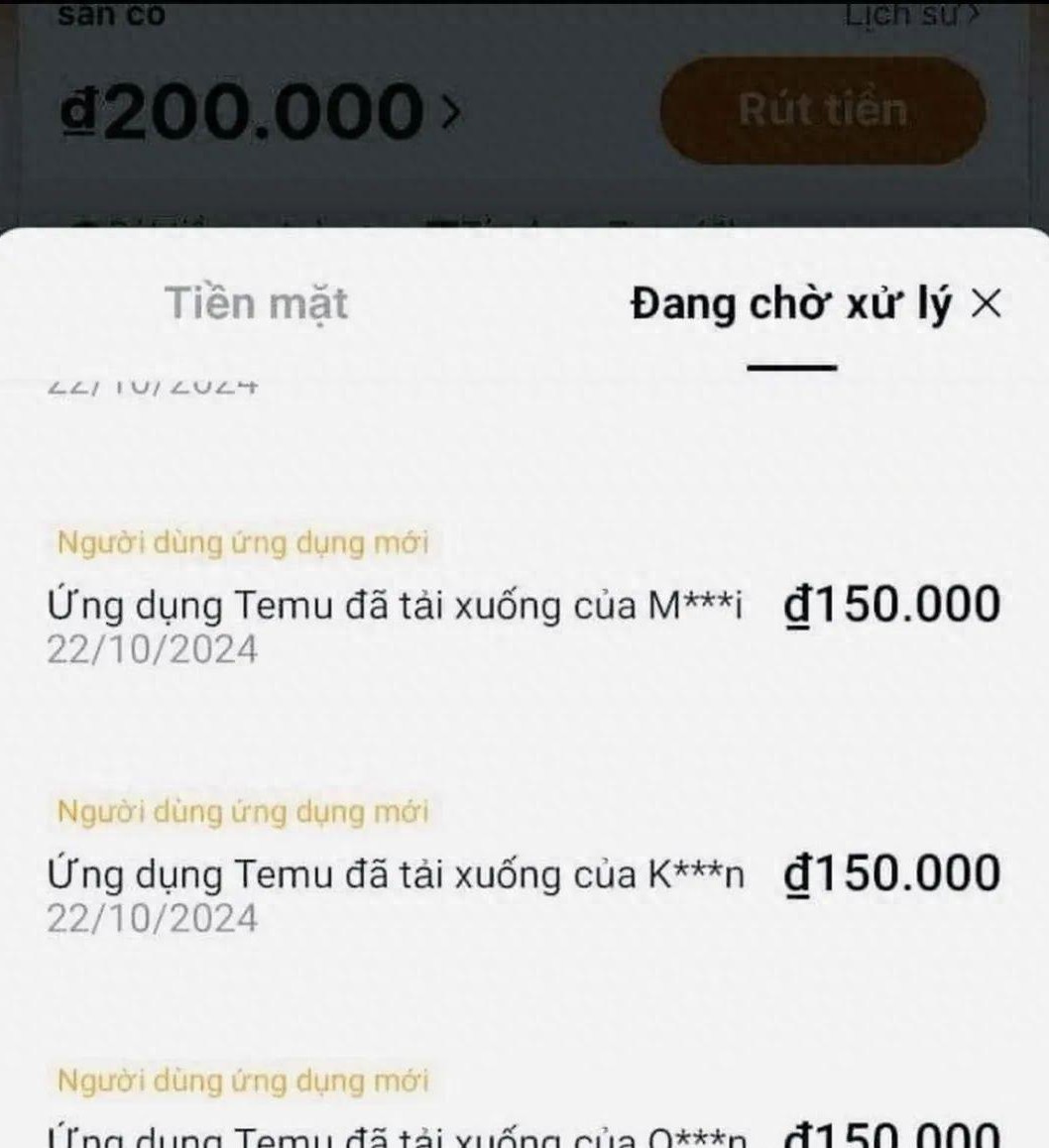Close the pending transactions sheet
This screenshot has width=1049, height=1148.
tap(987, 304)
